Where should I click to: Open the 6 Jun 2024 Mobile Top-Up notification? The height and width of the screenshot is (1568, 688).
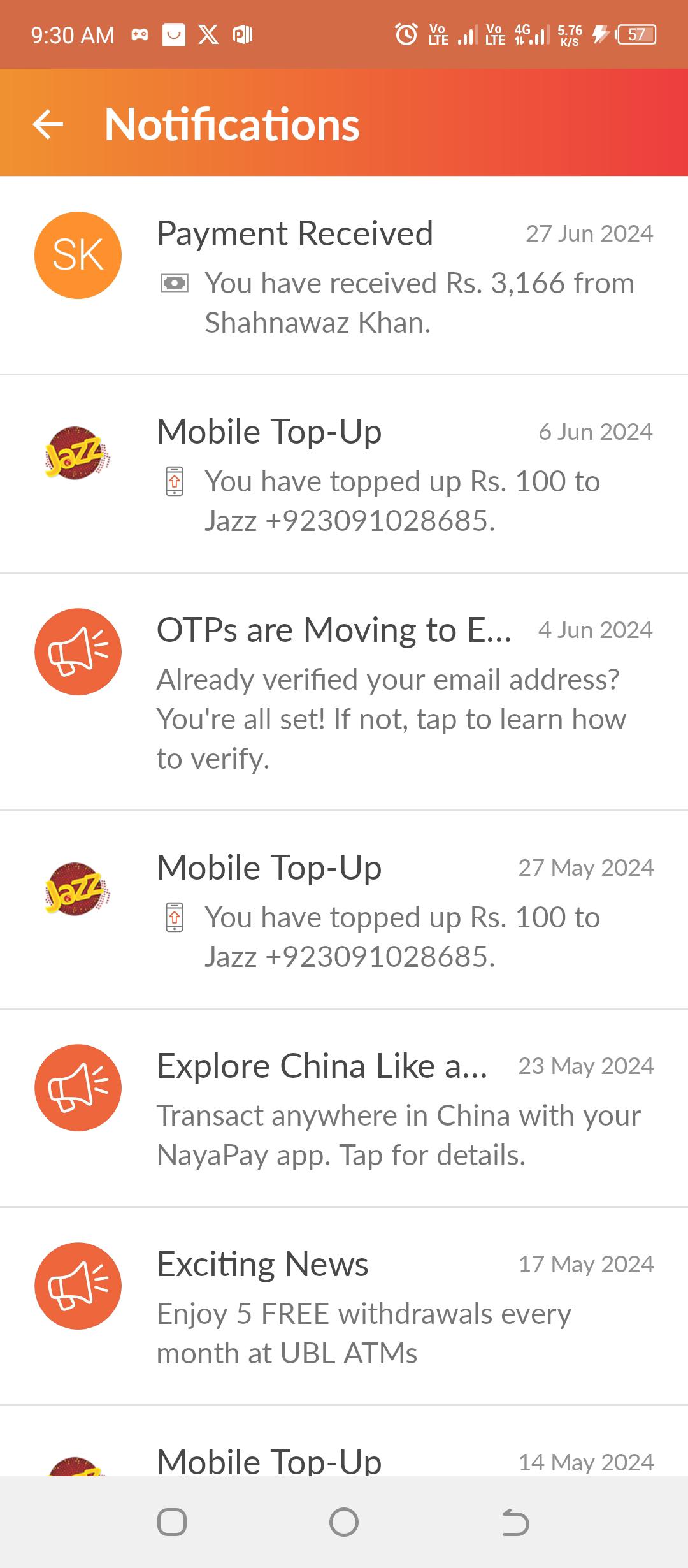(x=344, y=474)
